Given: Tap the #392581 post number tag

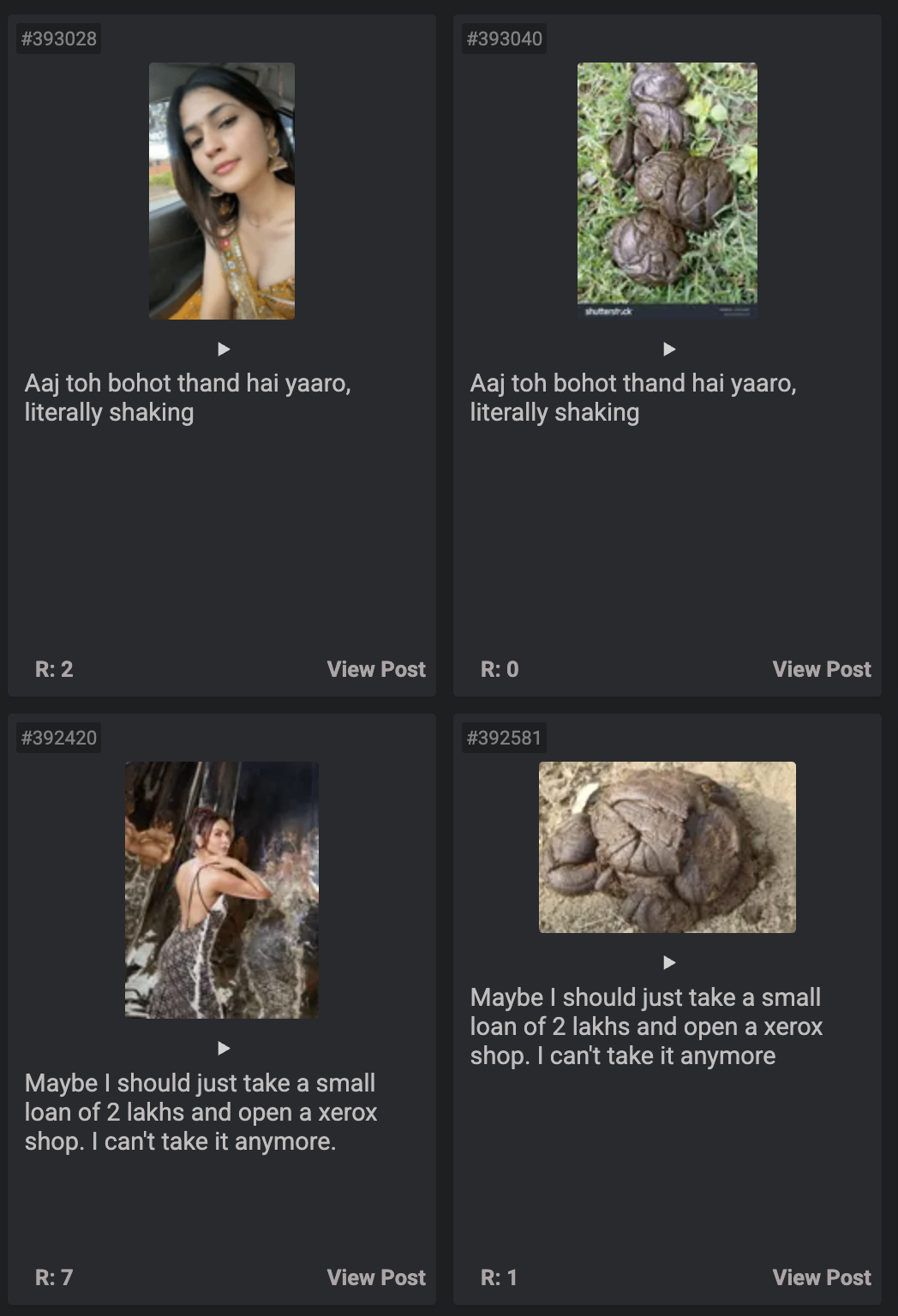Looking at the screenshot, I should (x=504, y=738).
